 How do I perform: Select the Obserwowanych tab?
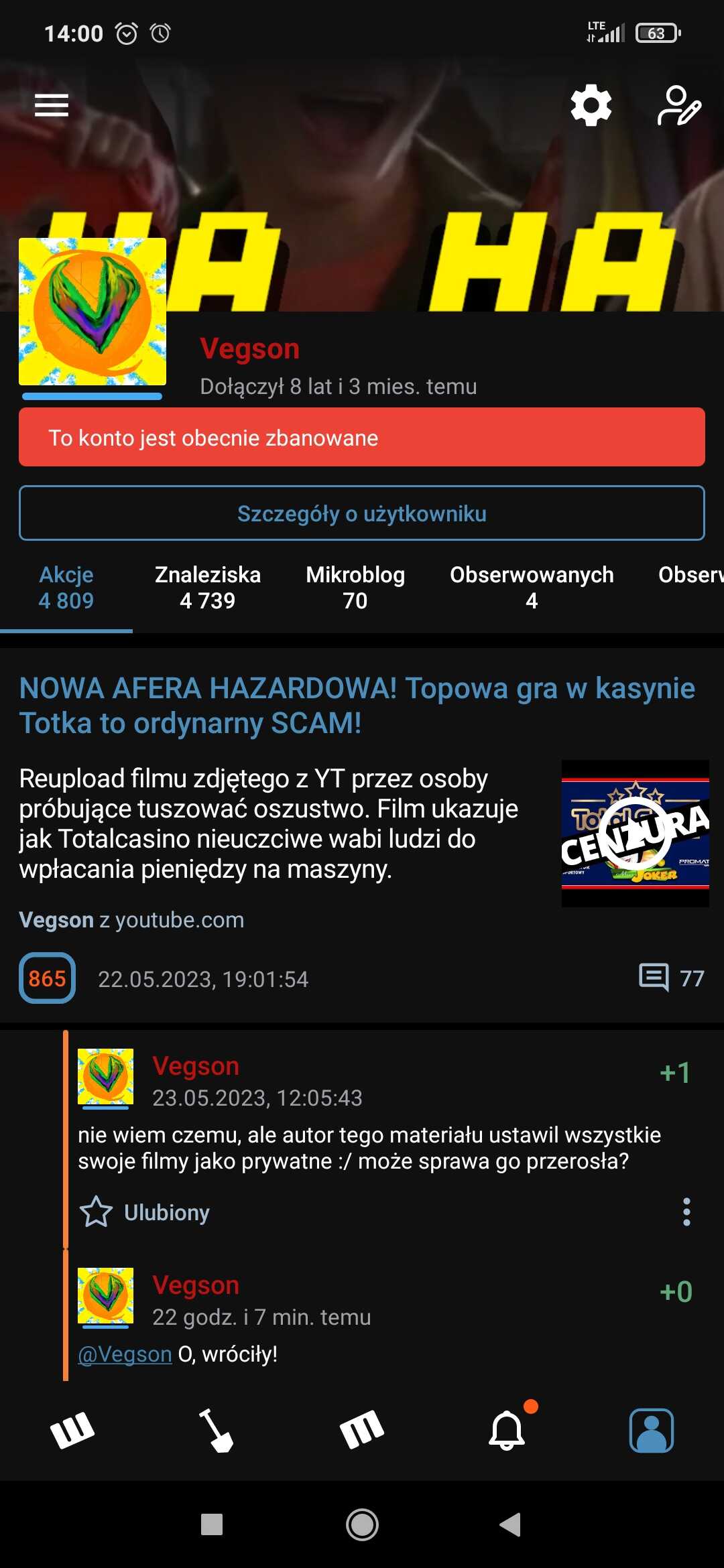tap(532, 588)
